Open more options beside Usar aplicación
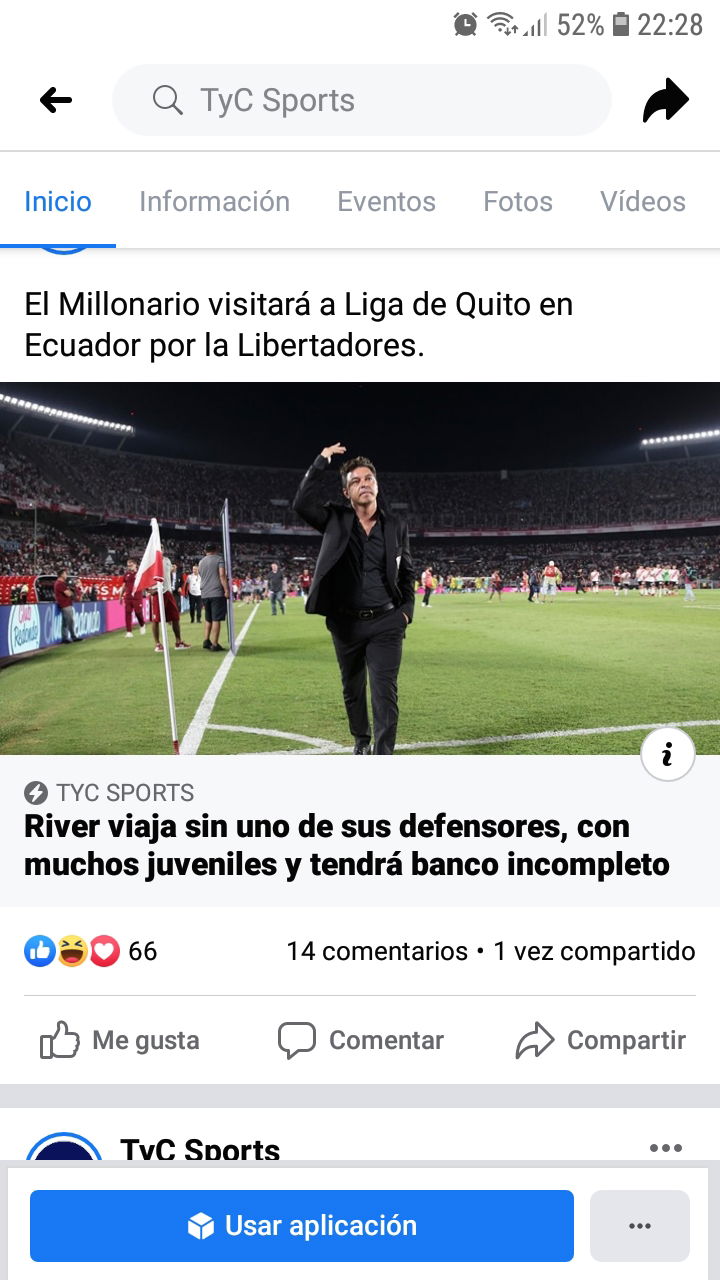This screenshot has height=1280, width=720. pos(640,1226)
